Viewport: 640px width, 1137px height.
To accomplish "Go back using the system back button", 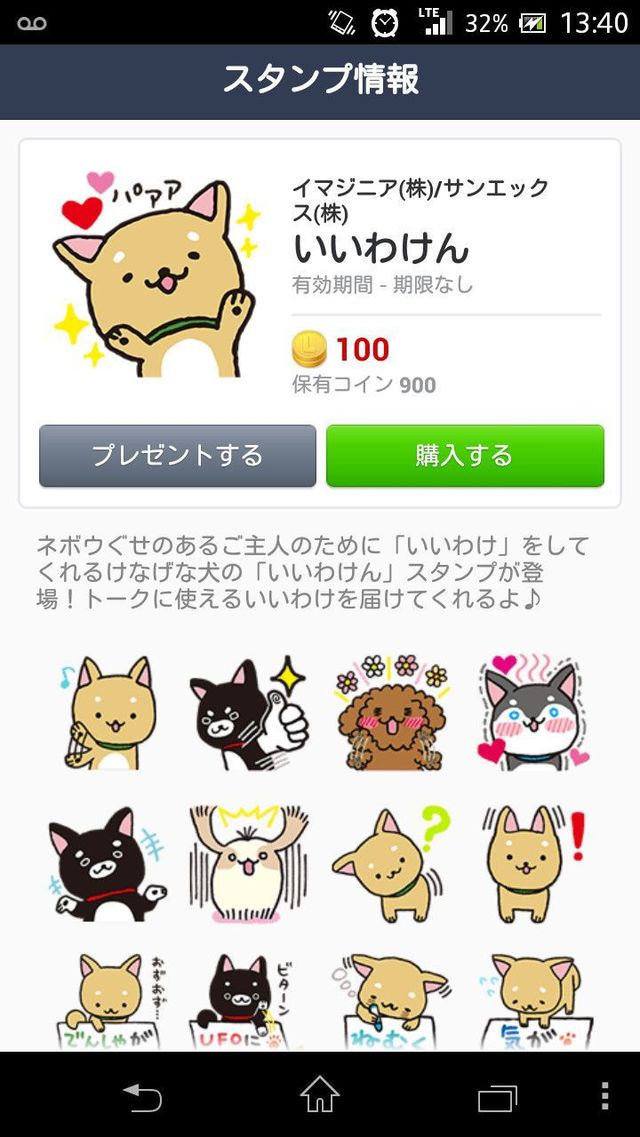I will point(142,1097).
